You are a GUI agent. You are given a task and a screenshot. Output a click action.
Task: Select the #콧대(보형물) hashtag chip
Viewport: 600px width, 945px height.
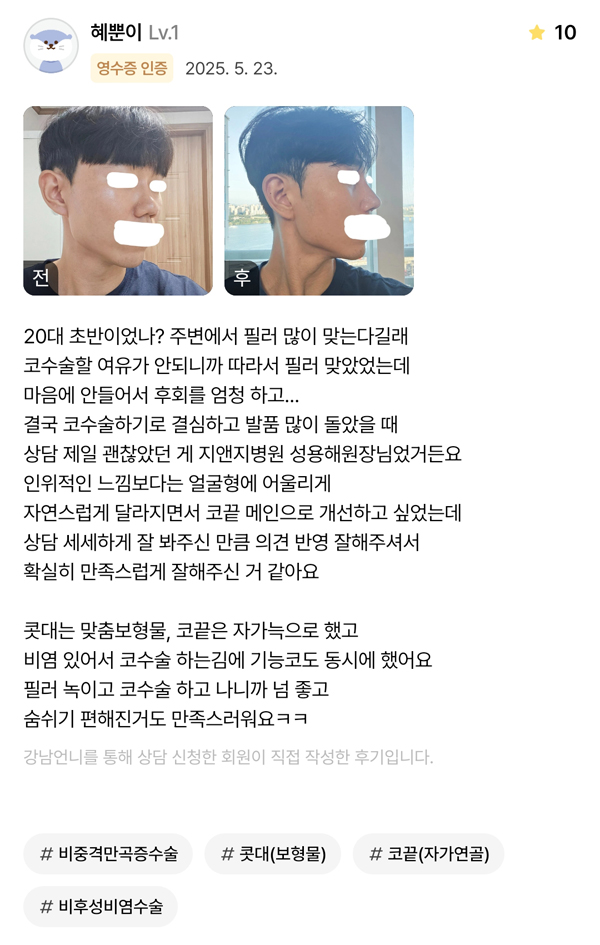[273, 854]
